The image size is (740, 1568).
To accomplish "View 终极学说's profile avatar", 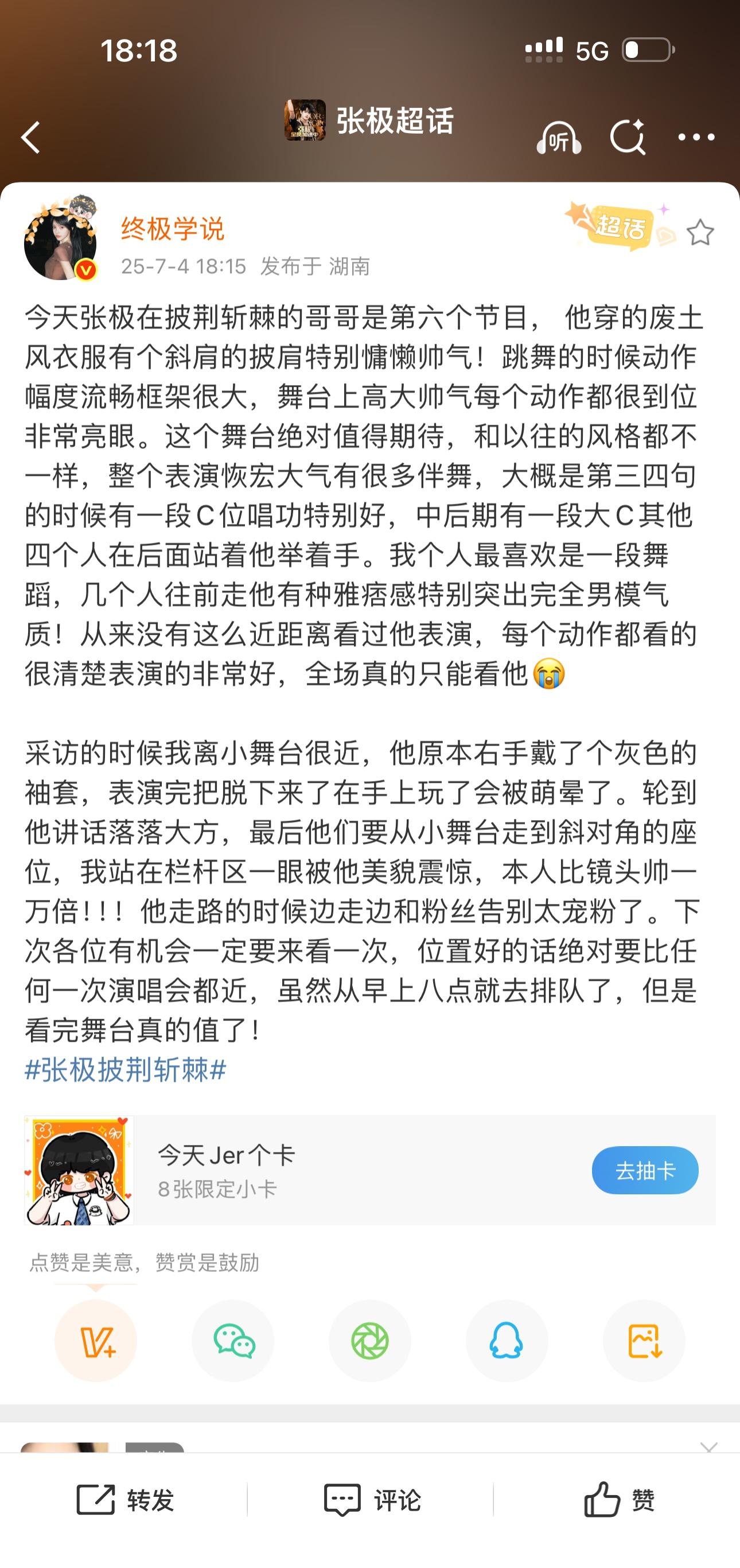I will click(x=60, y=242).
